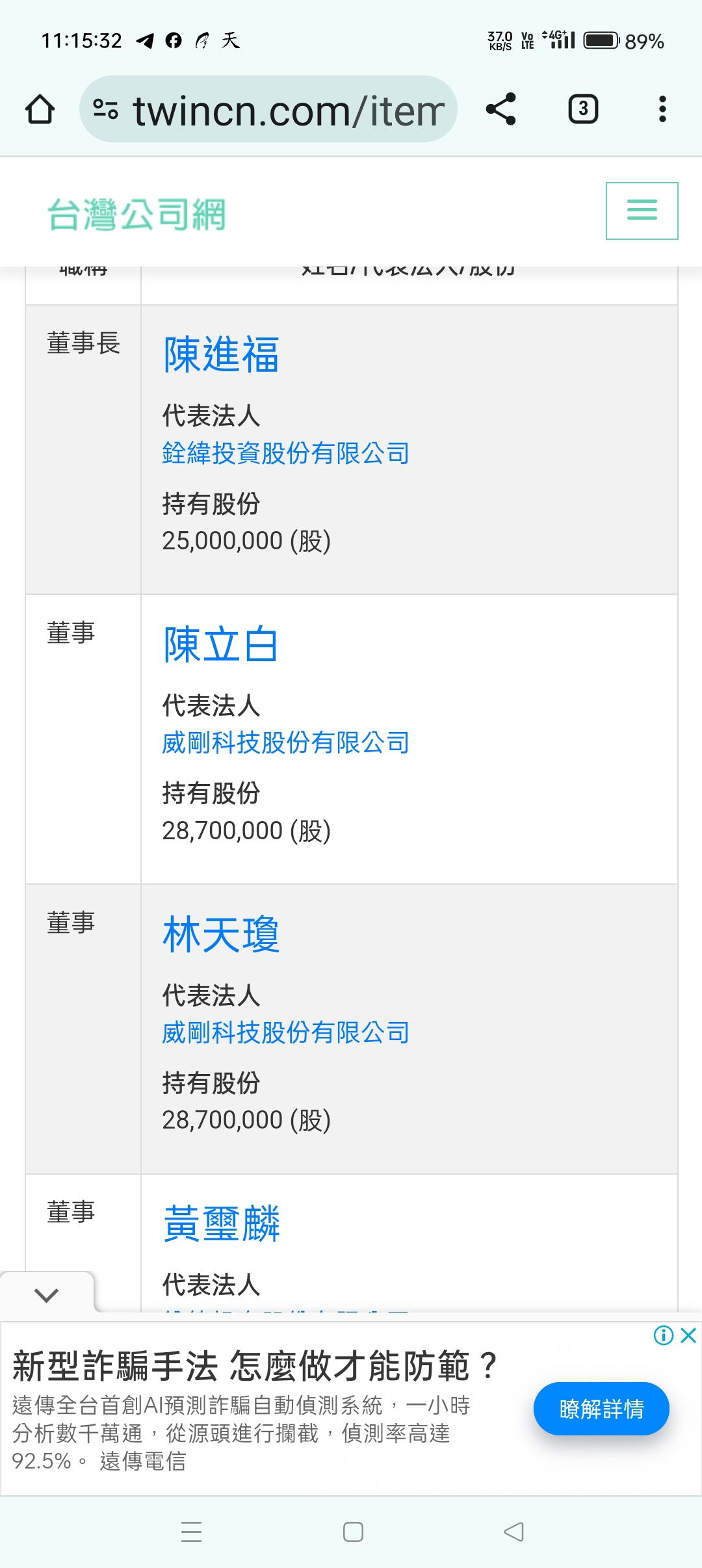Screen dimensions: 702x1568
Task: Go to the browser home page
Action: click(40, 109)
